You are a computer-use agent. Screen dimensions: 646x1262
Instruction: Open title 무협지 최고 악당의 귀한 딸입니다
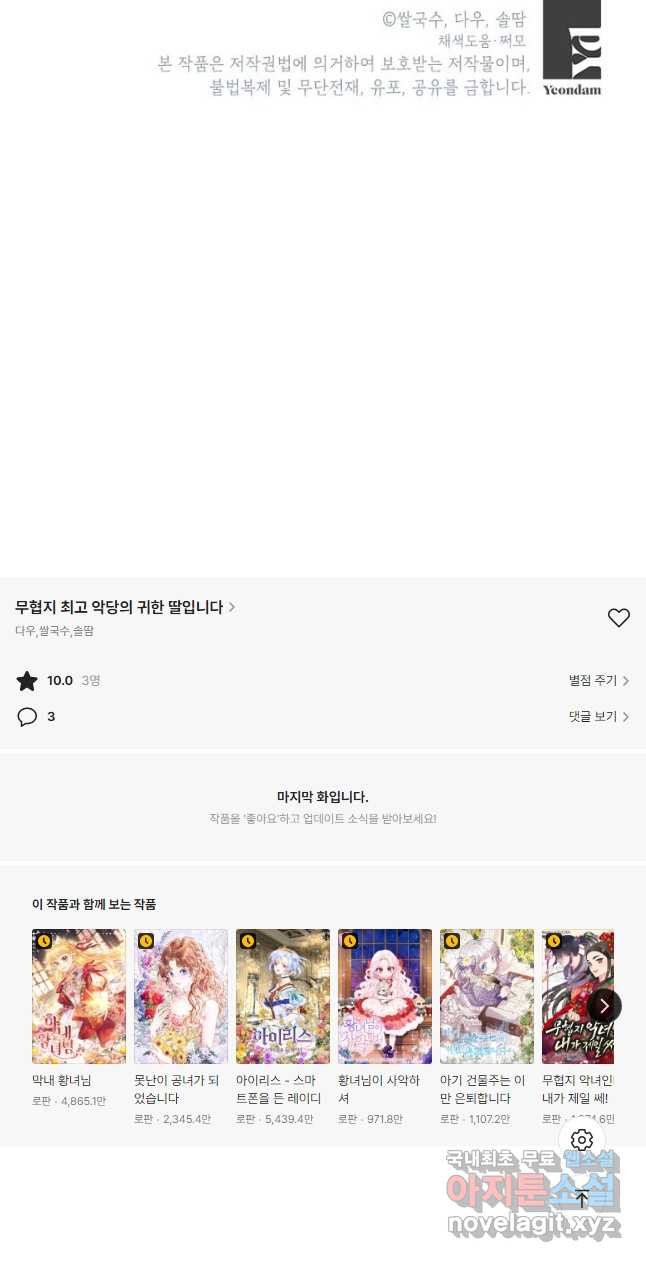(x=125, y=607)
